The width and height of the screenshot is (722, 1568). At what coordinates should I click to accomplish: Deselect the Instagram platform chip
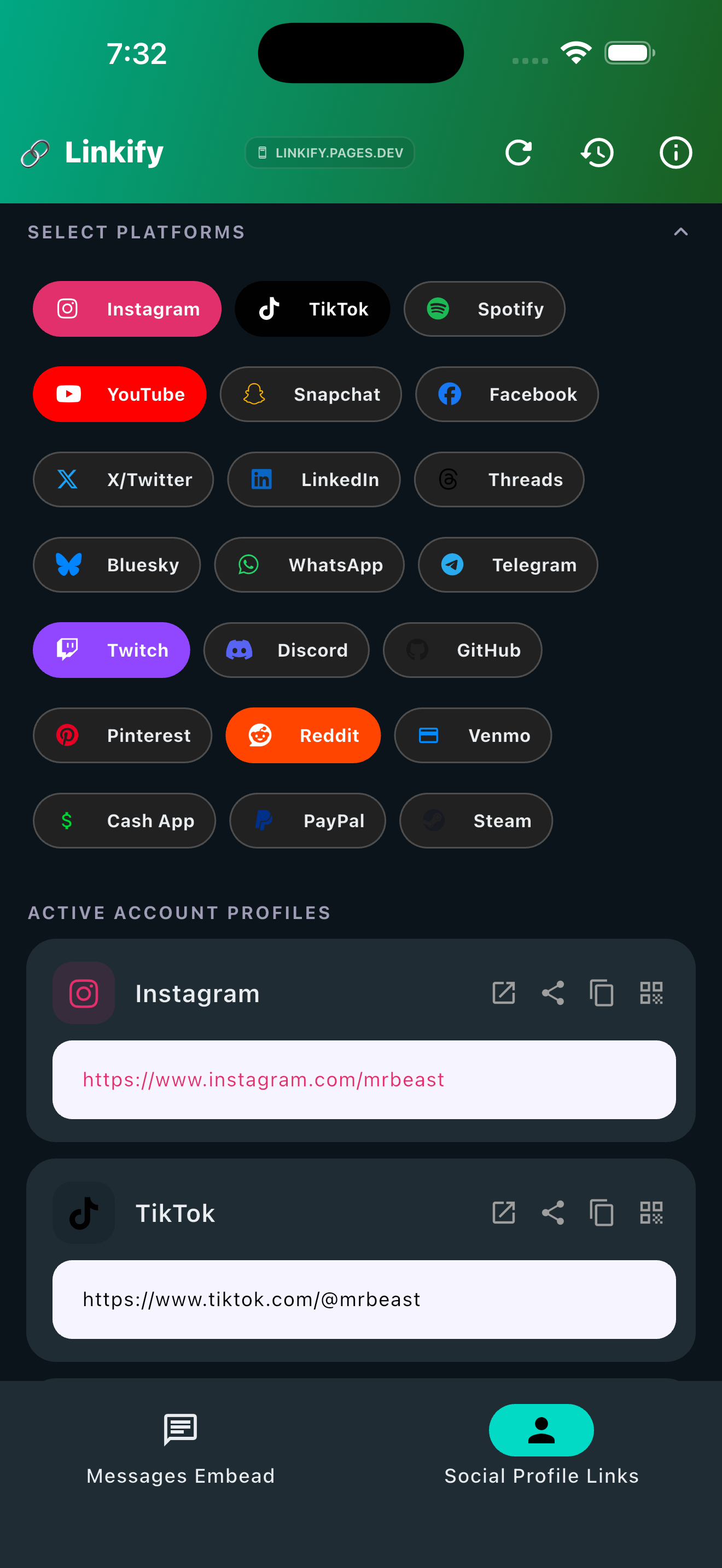127,308
